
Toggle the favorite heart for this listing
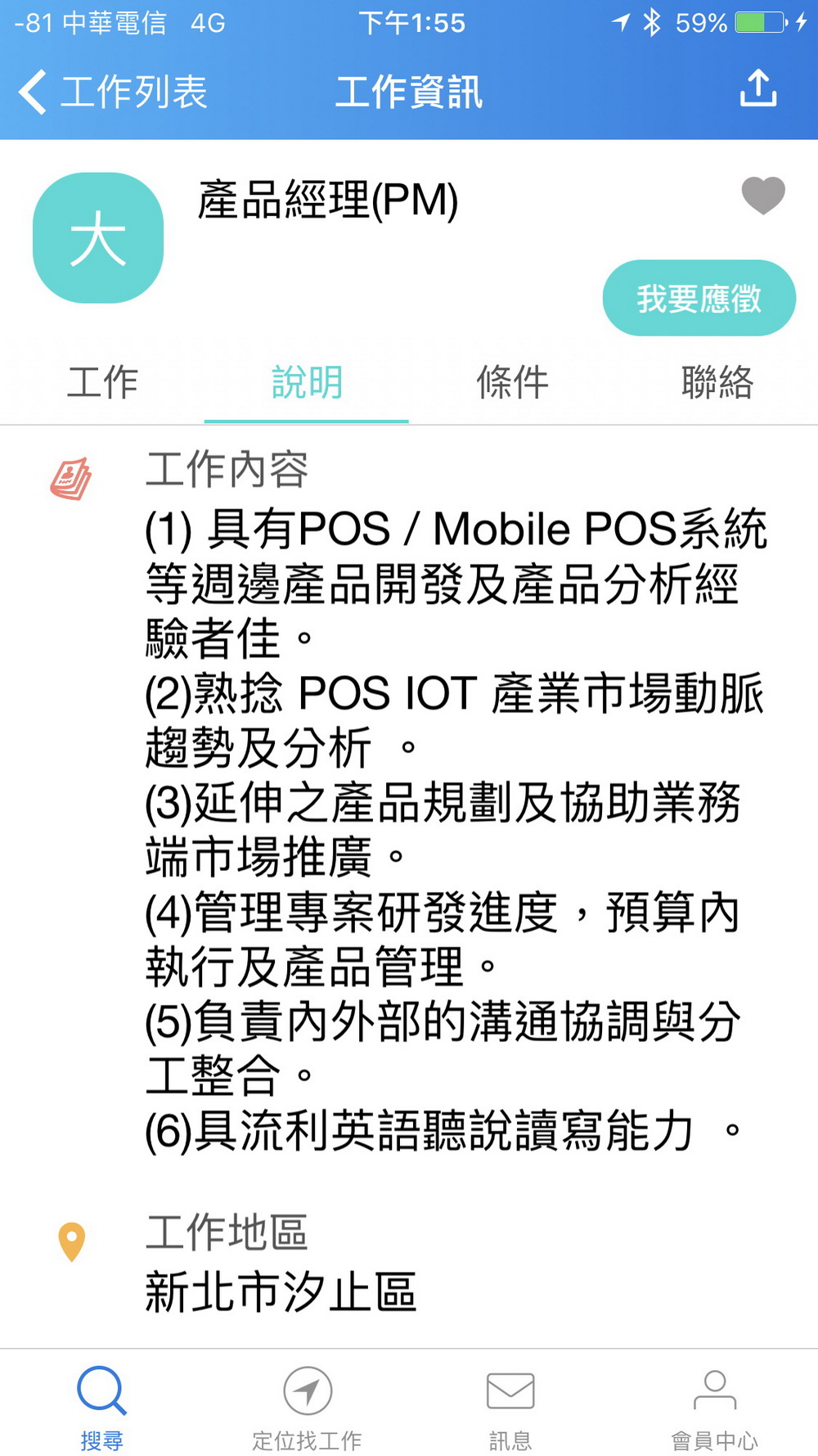tap(762, 196)
